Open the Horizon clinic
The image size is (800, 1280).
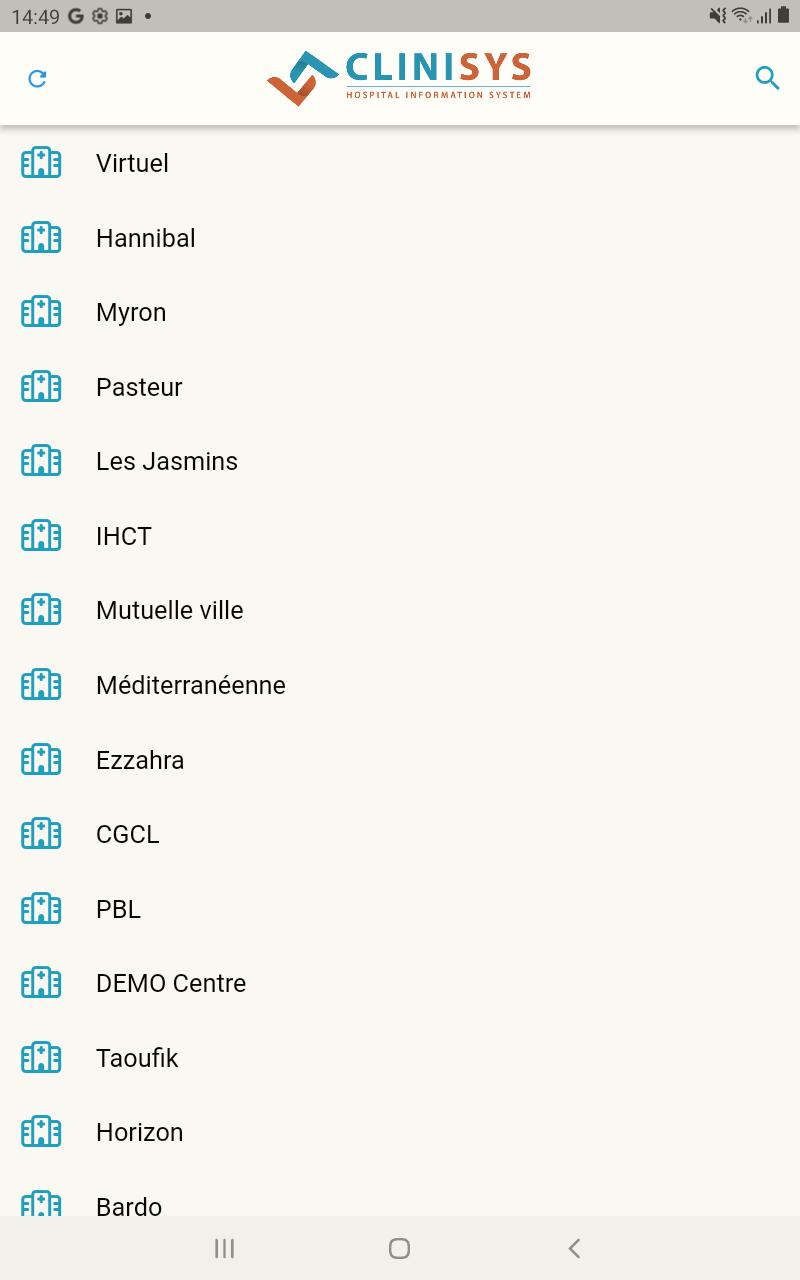140,1132
